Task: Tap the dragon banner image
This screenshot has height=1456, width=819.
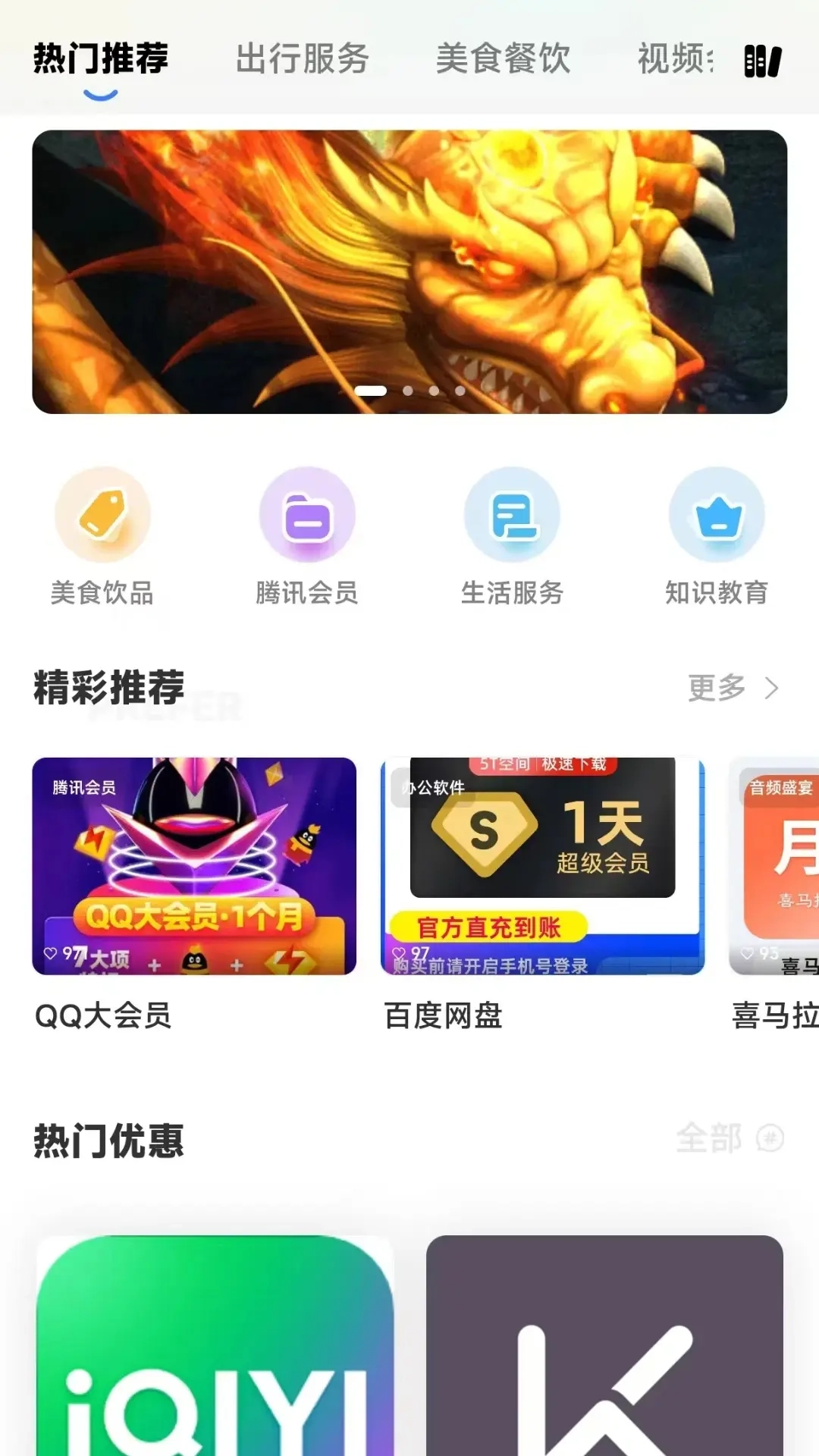Action: (x=409, y=269)
